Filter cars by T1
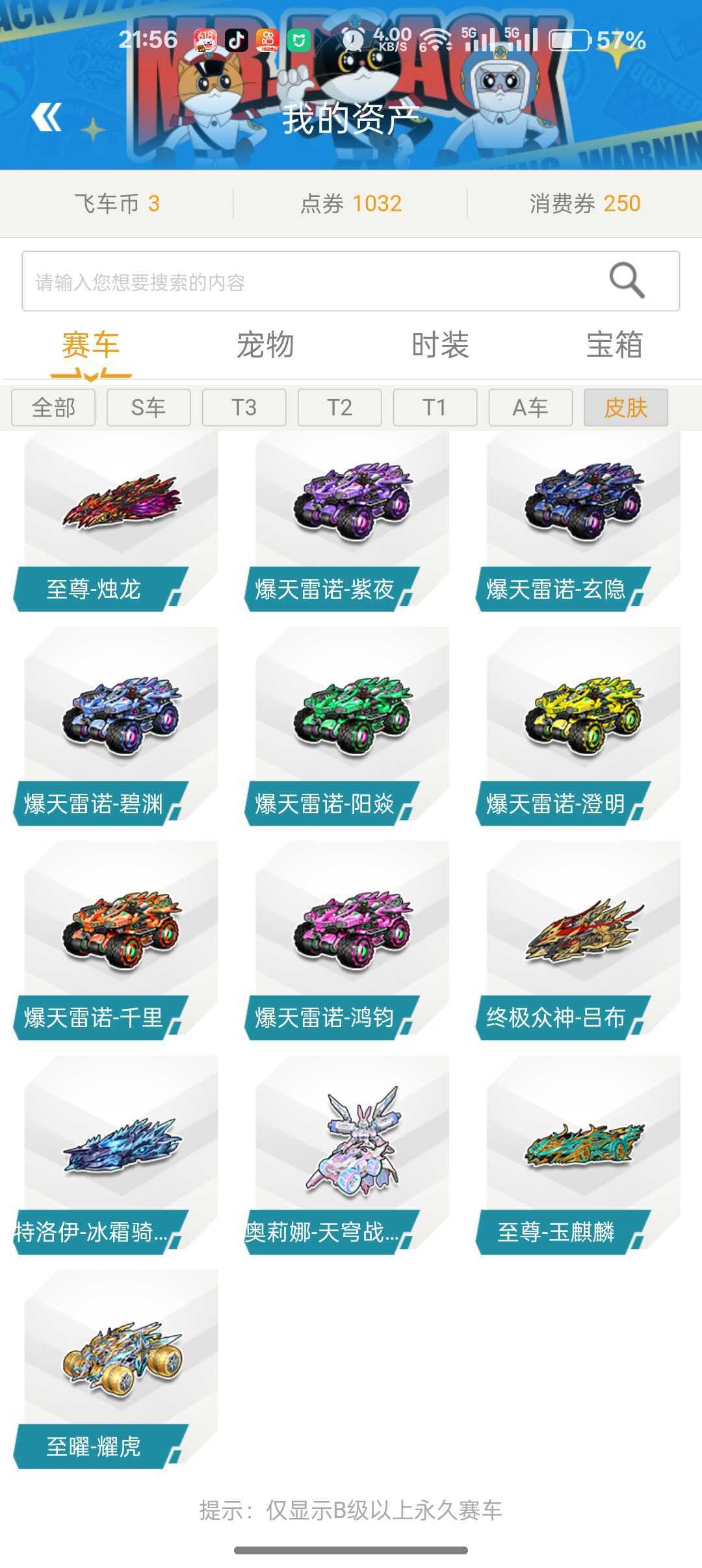Screen dimensions: 702x1568 tap(435, 408)
